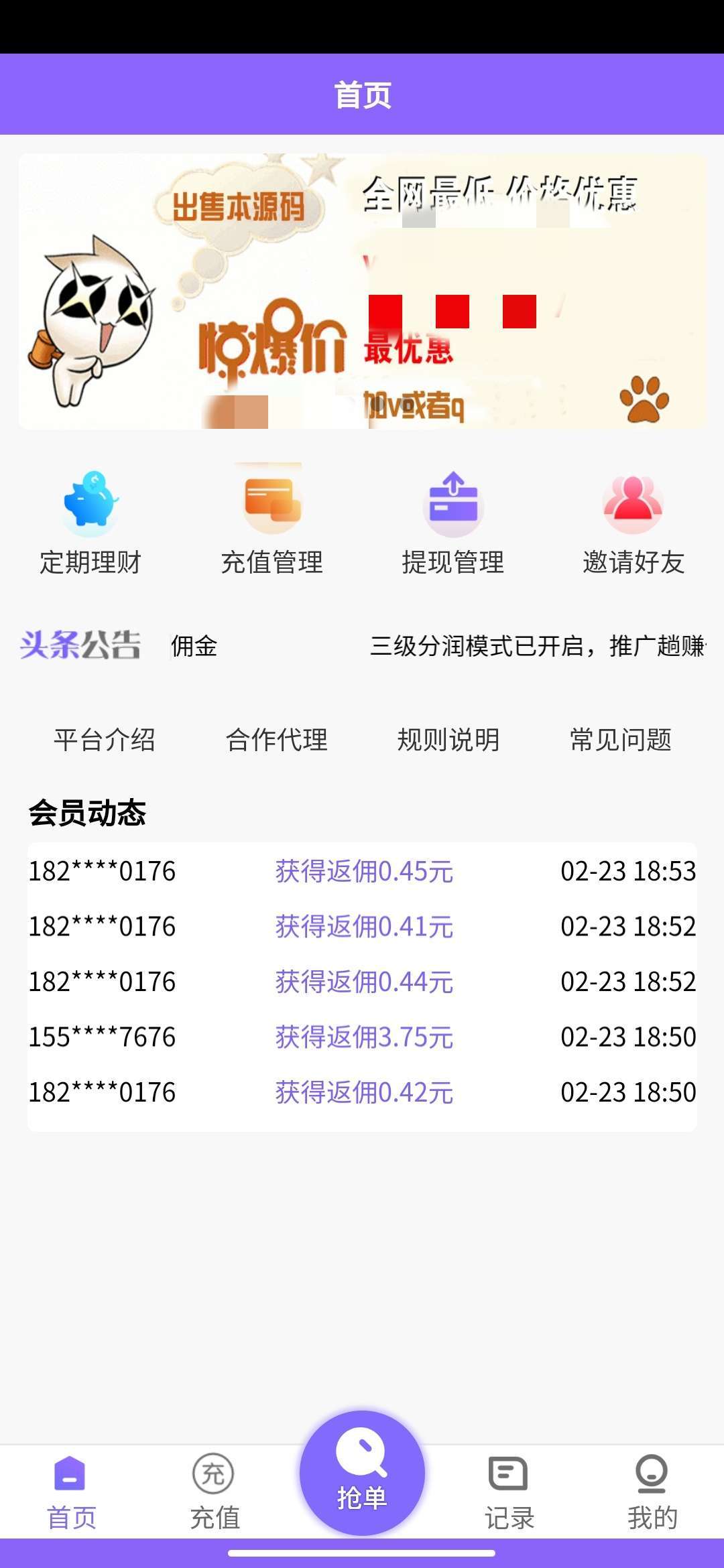Select the 155****7676 commission record row
This screenshot has height=1568, width=724.
click(362, 1037)
